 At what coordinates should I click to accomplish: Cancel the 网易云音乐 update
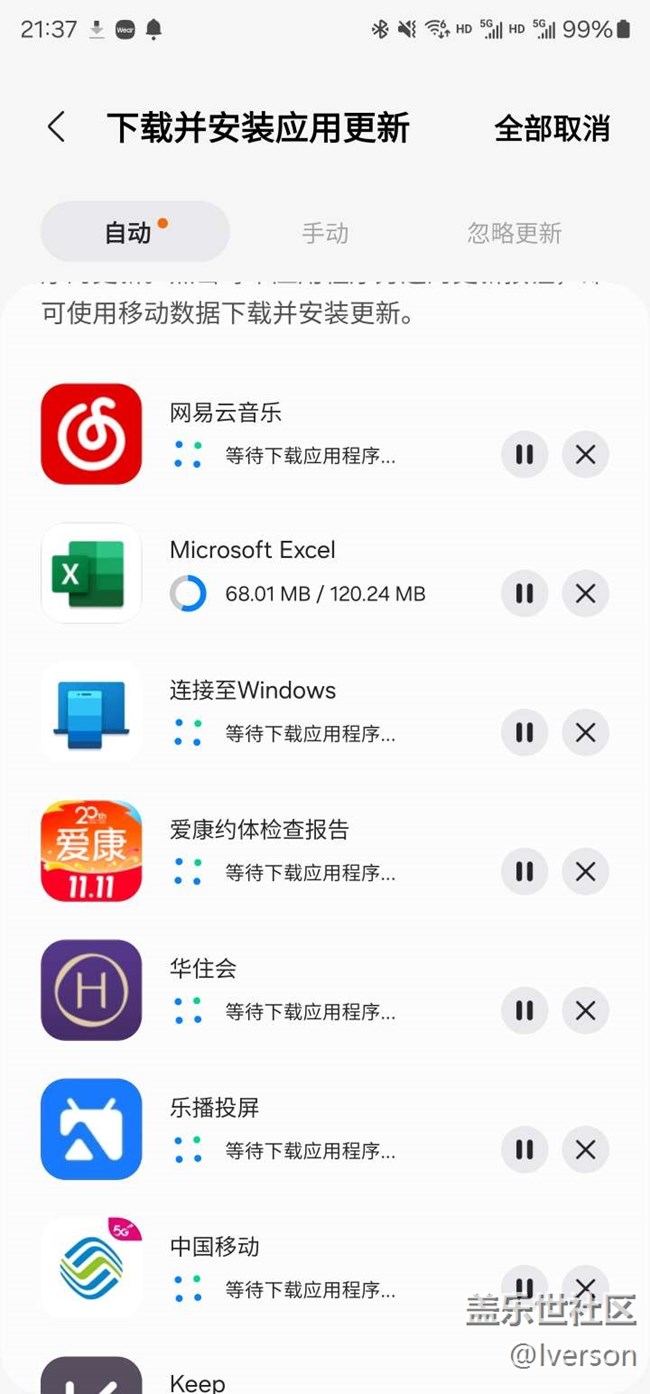point(586,455)
